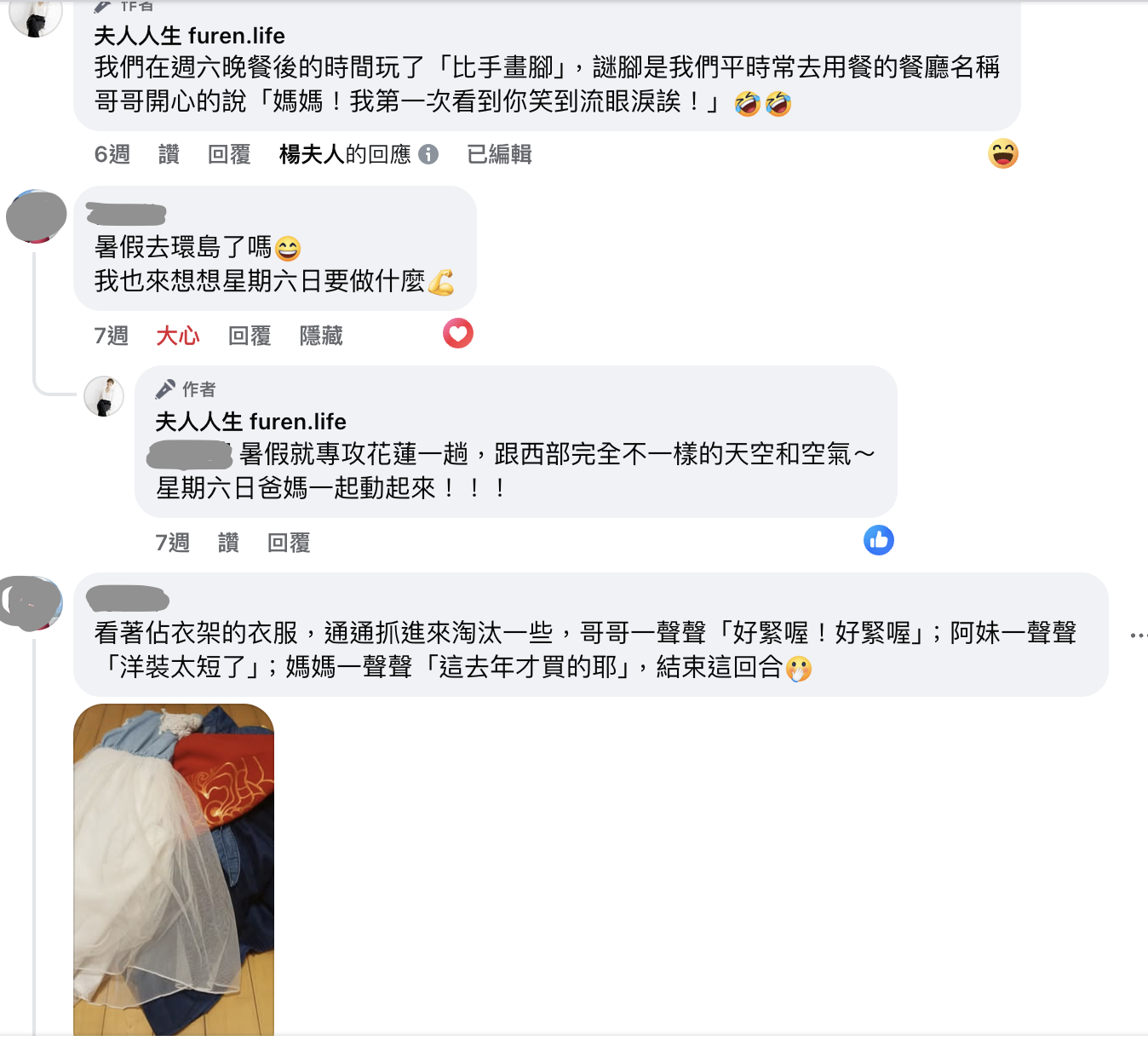Open 夫人人生 furen.life profile in the 花蓮 reply

tap(250, 422)
